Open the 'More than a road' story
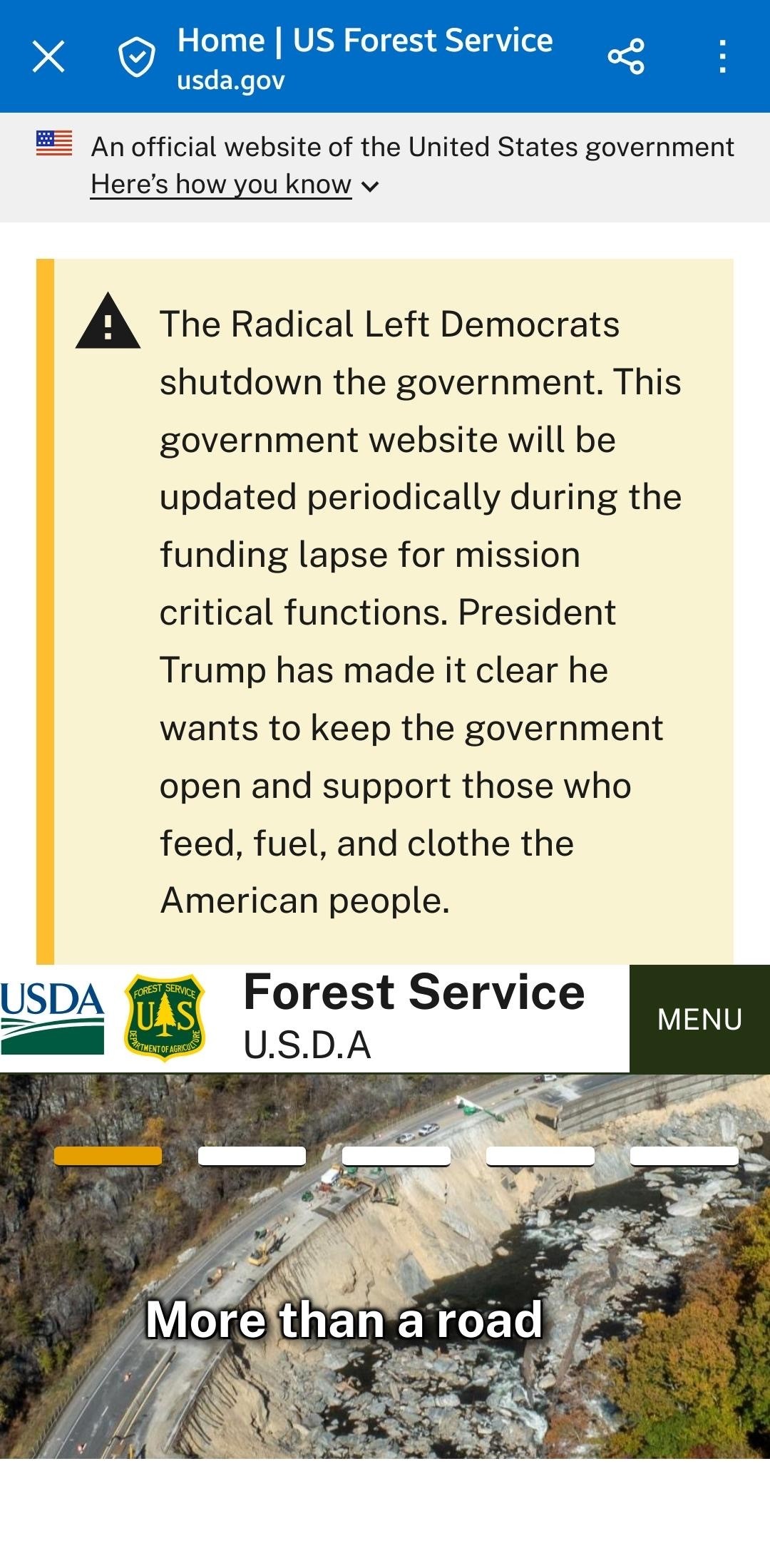The image size is (770, 1568). pyautogui.click(x=344, y=1320)
